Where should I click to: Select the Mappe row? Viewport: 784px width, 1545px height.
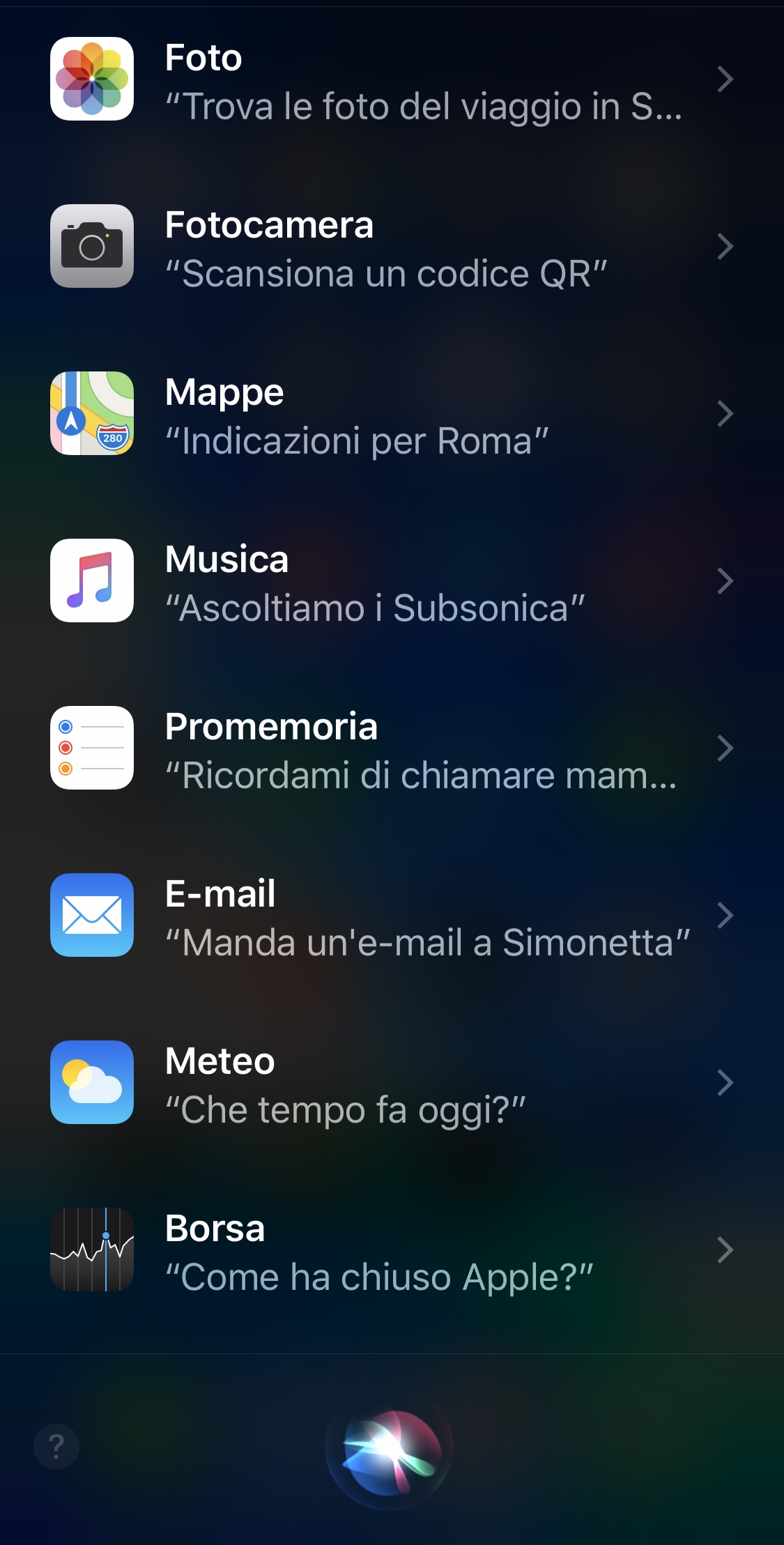pos(392,413)
